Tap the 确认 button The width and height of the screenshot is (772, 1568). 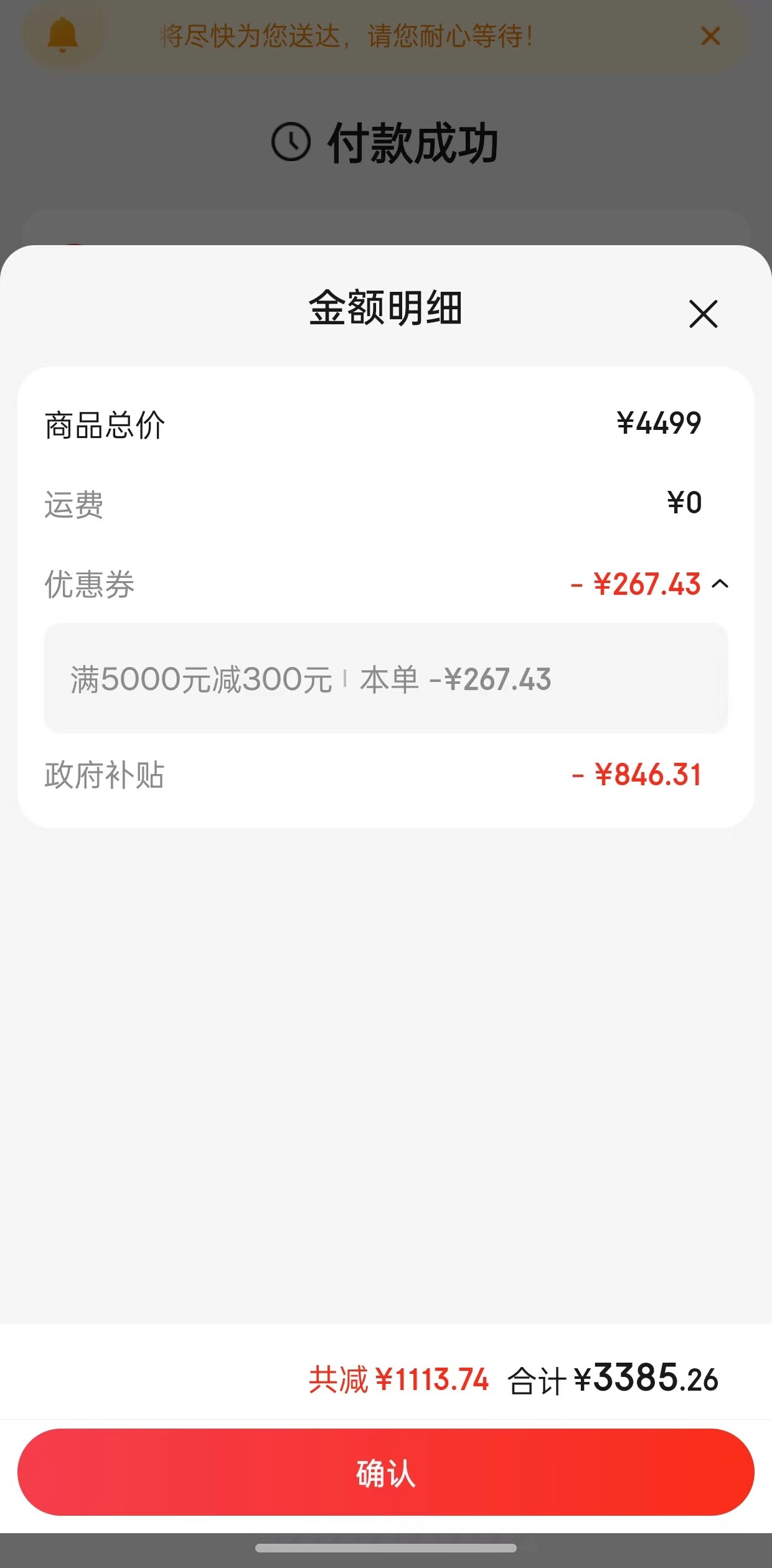(x=386, y=1472)
